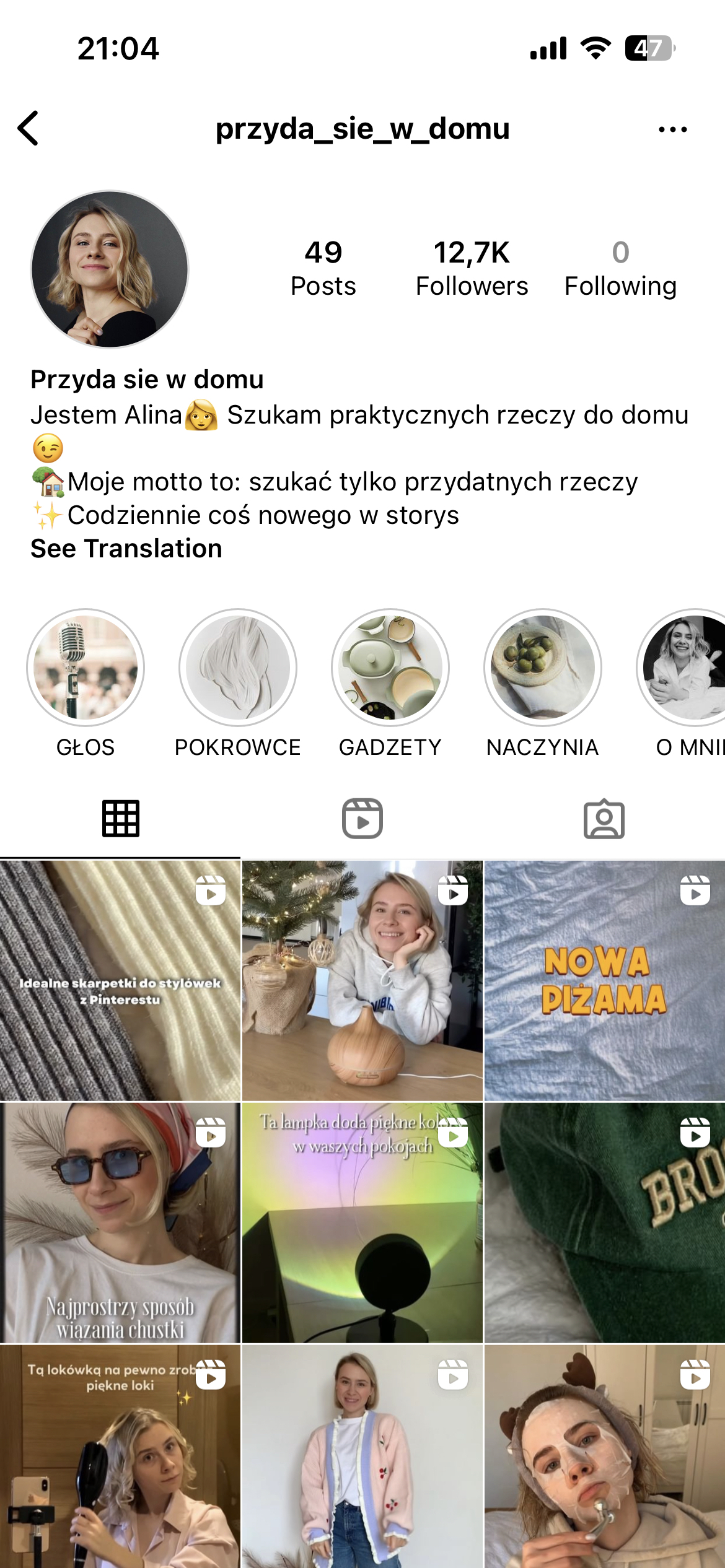Tap See Translation for the bio
The width and height of the screenshot is (725, 1568).
126,549
